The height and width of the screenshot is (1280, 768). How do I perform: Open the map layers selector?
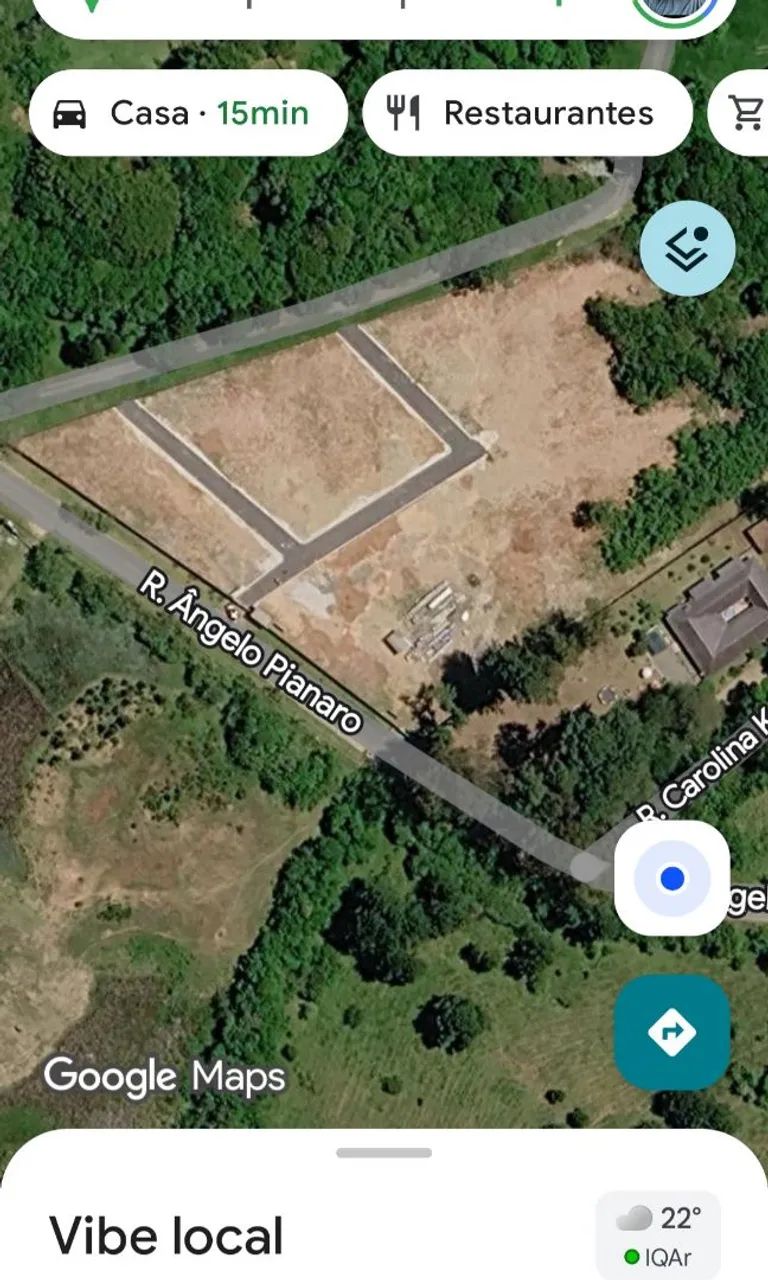[687, 248]
